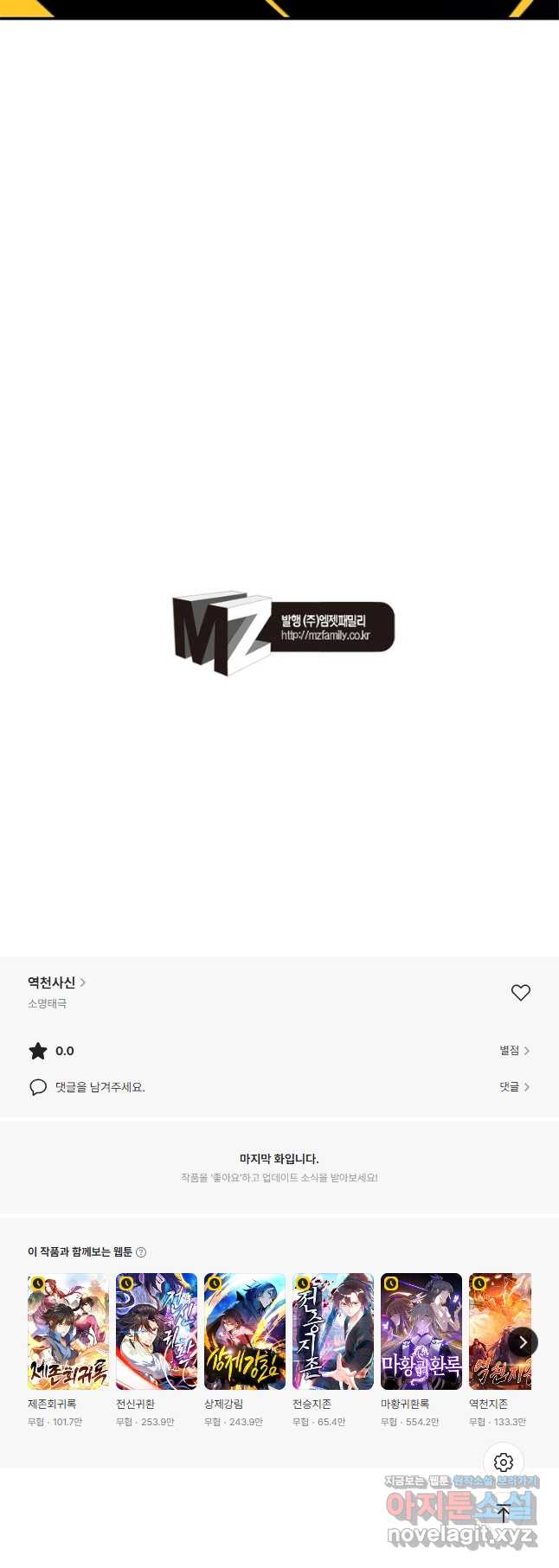Open the 댓글 comments link

pos(514,1087)
